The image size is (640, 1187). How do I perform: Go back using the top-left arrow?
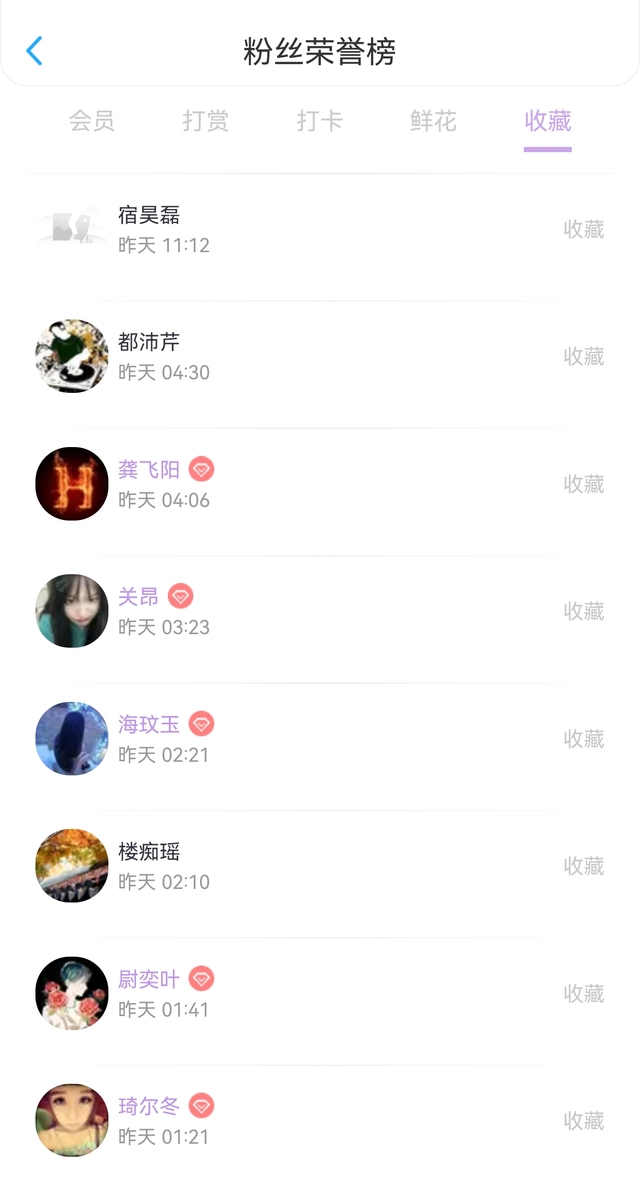pyautogui.click(x=35, y=51)
